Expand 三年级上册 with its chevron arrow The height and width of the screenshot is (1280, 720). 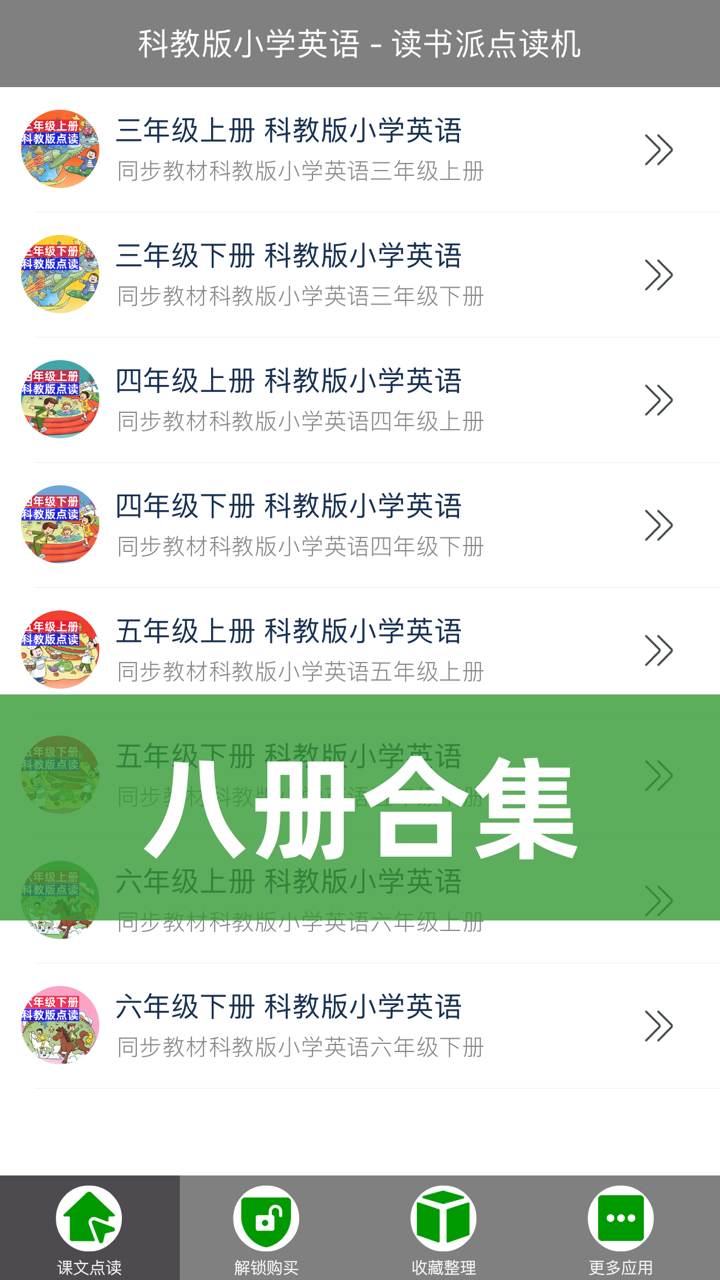(658, 148)
